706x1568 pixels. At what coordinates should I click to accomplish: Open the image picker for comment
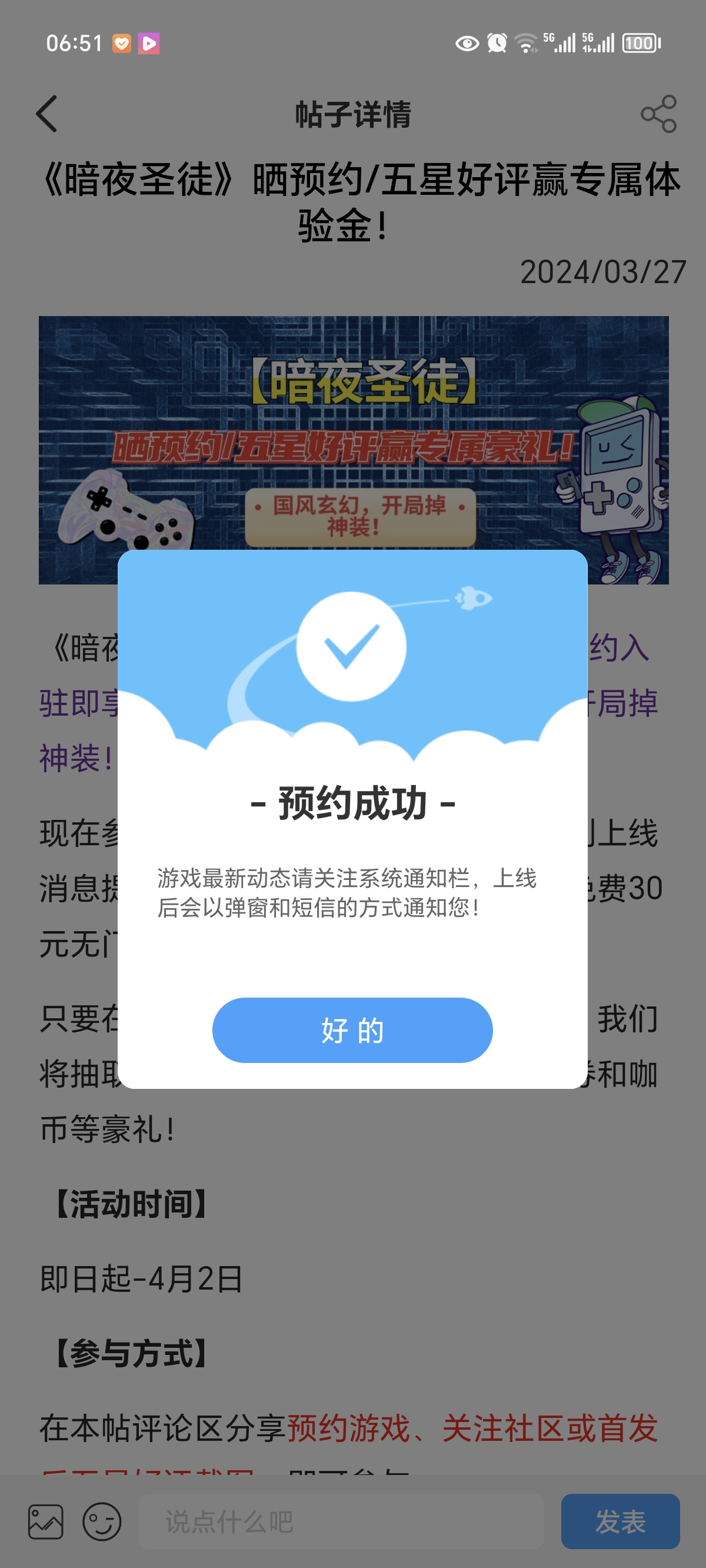click(x=46, y=1521)
